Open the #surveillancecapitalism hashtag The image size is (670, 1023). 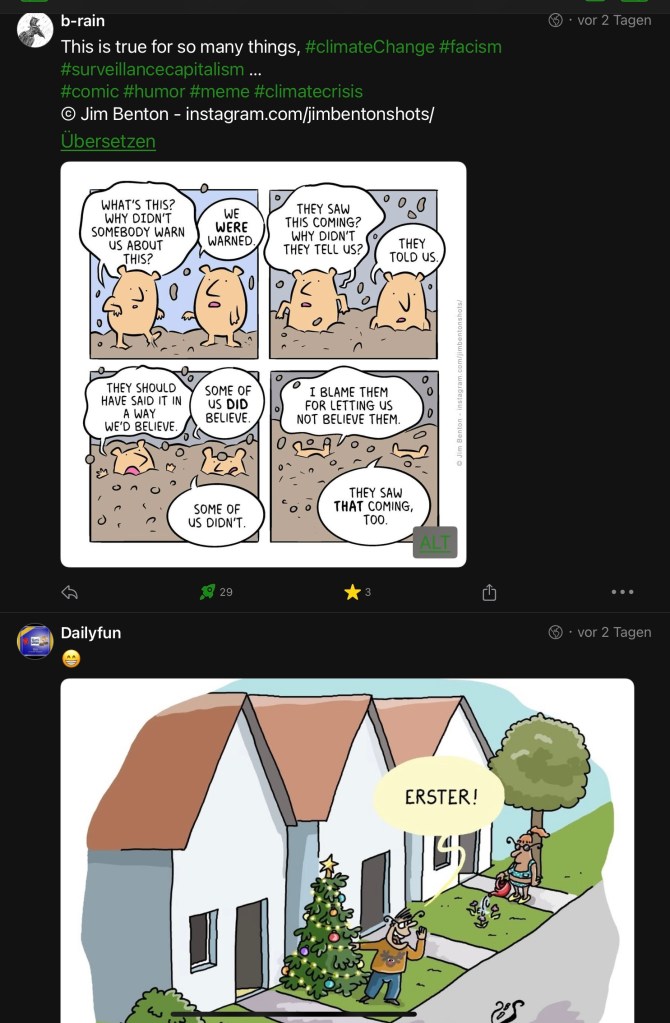pos(152,69)
